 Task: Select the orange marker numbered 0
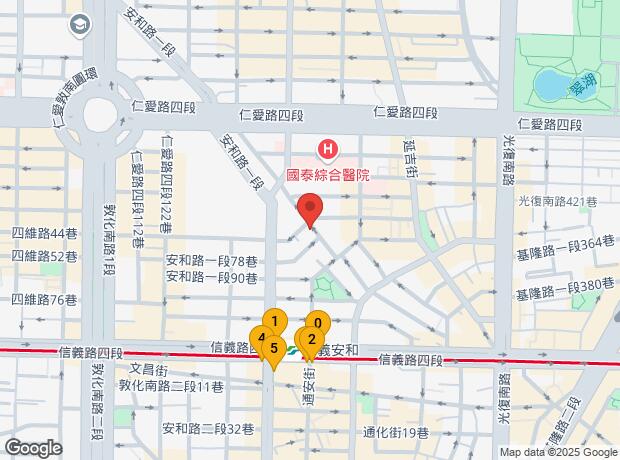(318, 323)
